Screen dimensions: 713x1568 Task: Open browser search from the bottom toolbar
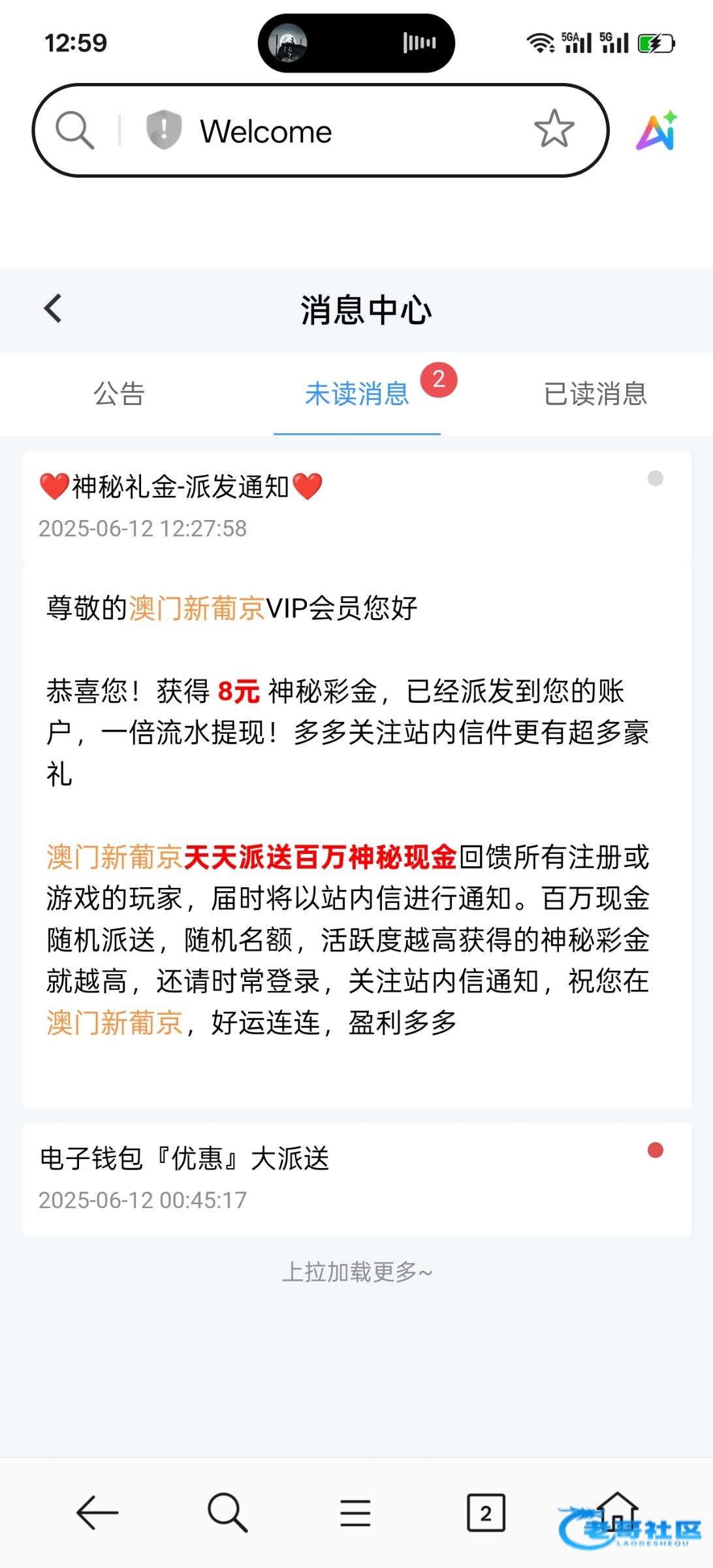click(227, 1512)
